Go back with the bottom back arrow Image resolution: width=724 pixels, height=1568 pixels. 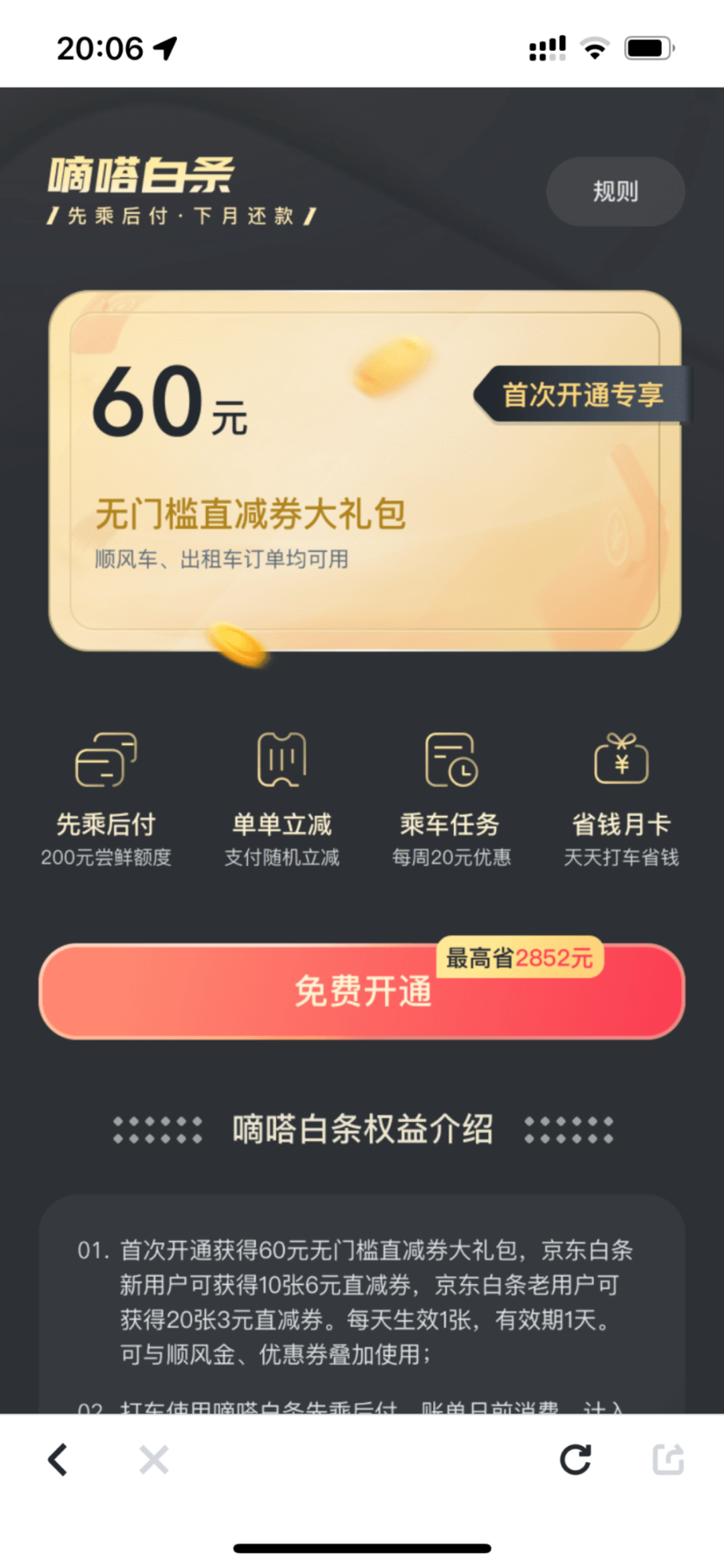pos(58,1459)
